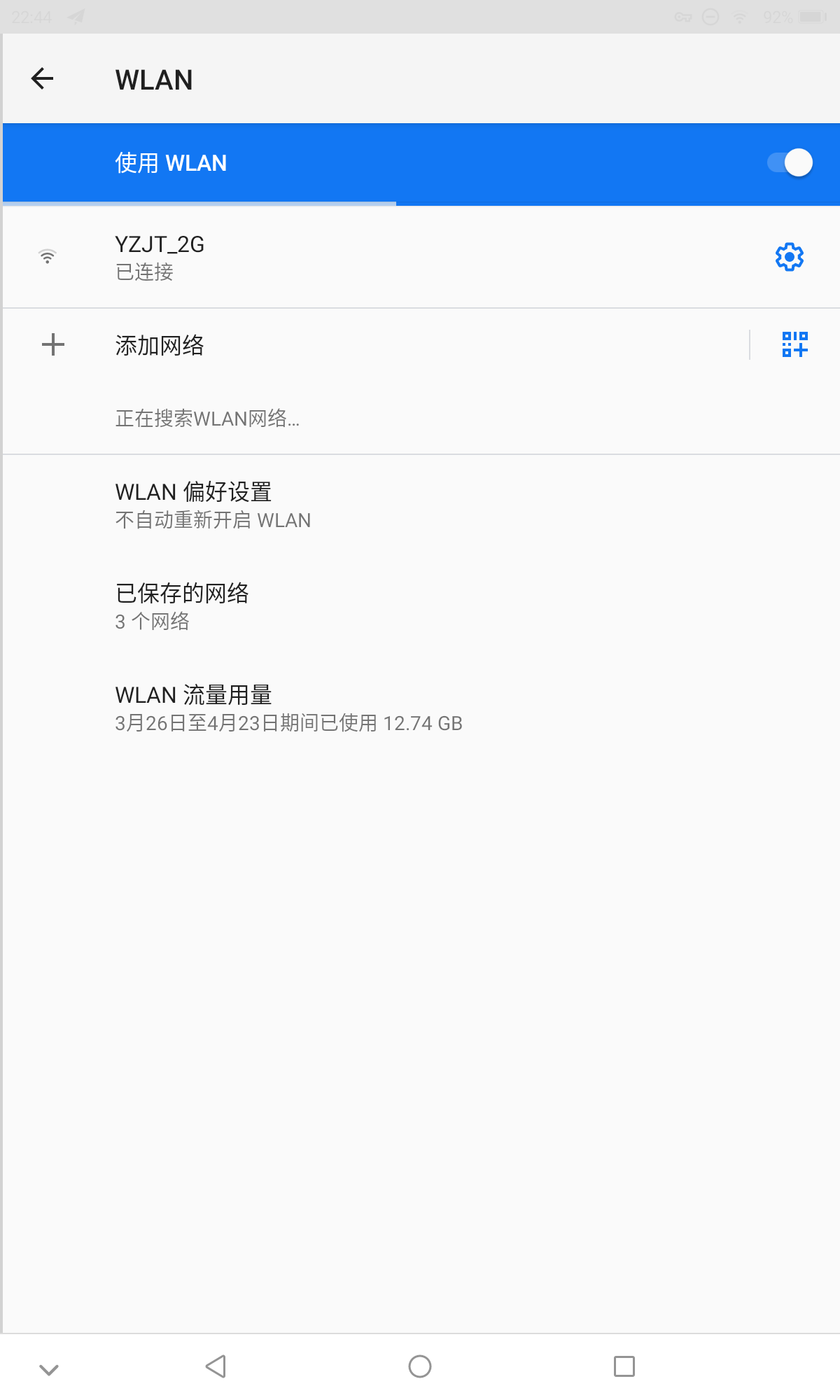Go back from WLAN settings
Screen dimensions: 840x1400
(43, 78)
